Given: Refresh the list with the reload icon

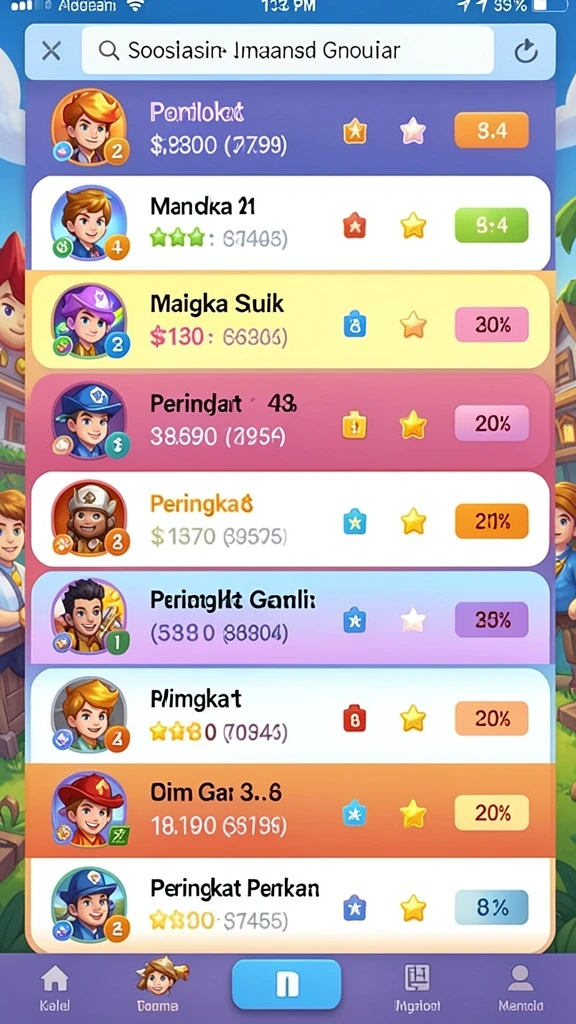Looking at the screenshot, I should click(526, 51).
